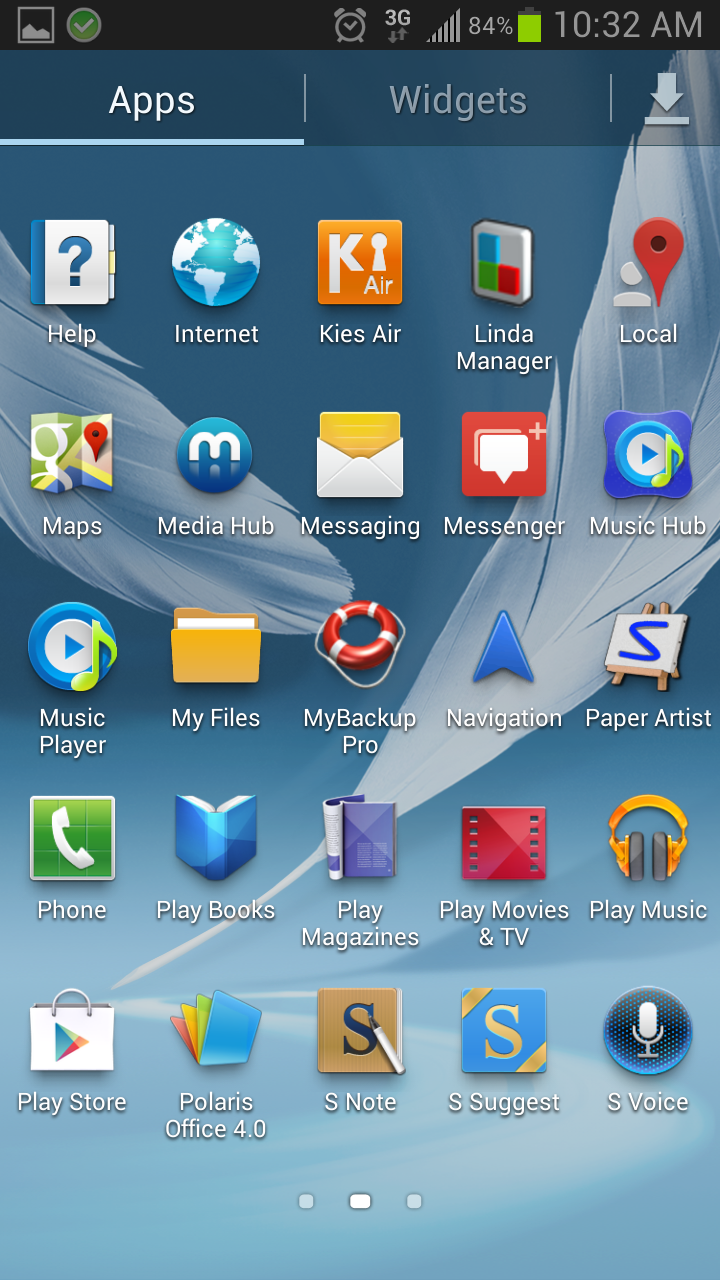This screenshot has height=1280, width=720.
Task: Switch to the Widgets tab
Action: click(458, 100)
